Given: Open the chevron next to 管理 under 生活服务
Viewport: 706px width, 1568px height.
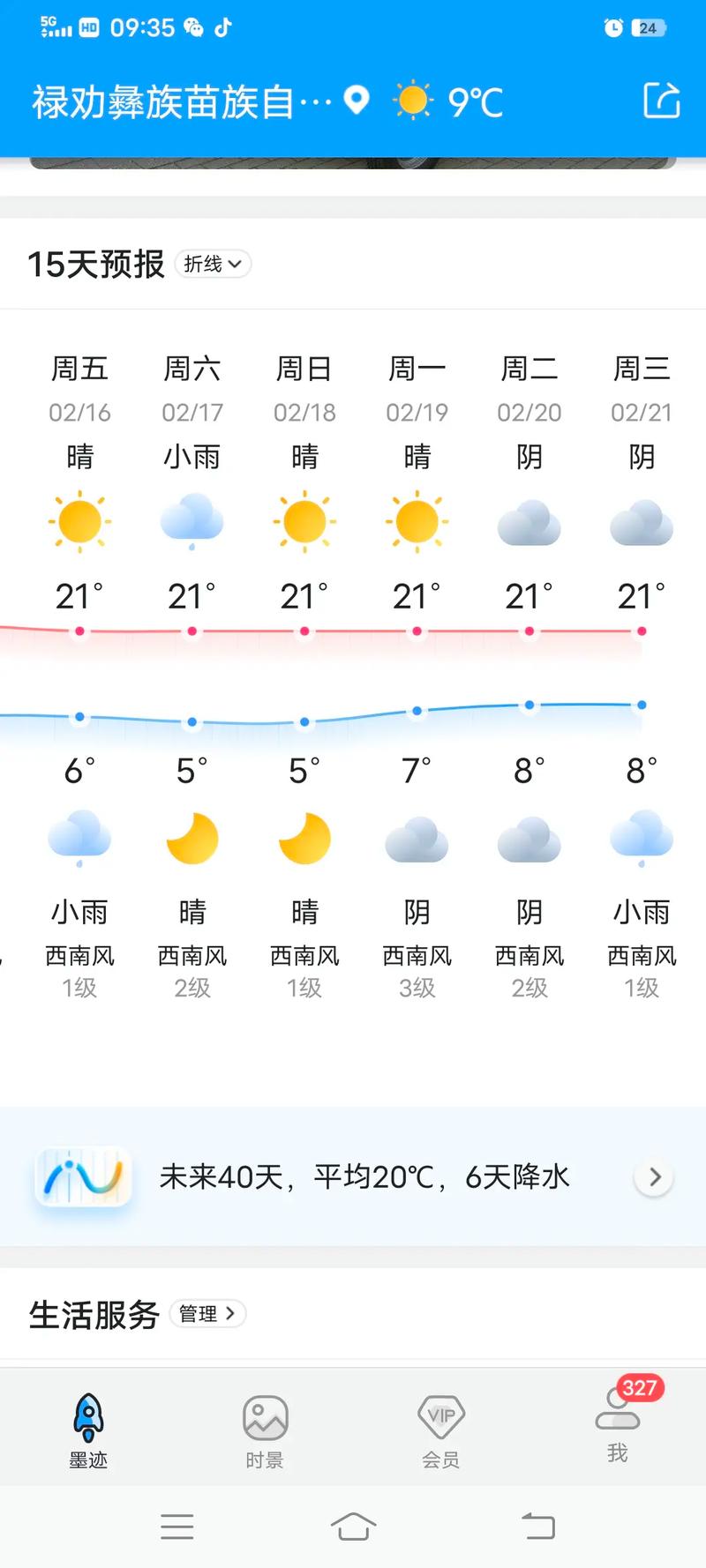Looking at the screenshot, I should tap(229, 1314).
